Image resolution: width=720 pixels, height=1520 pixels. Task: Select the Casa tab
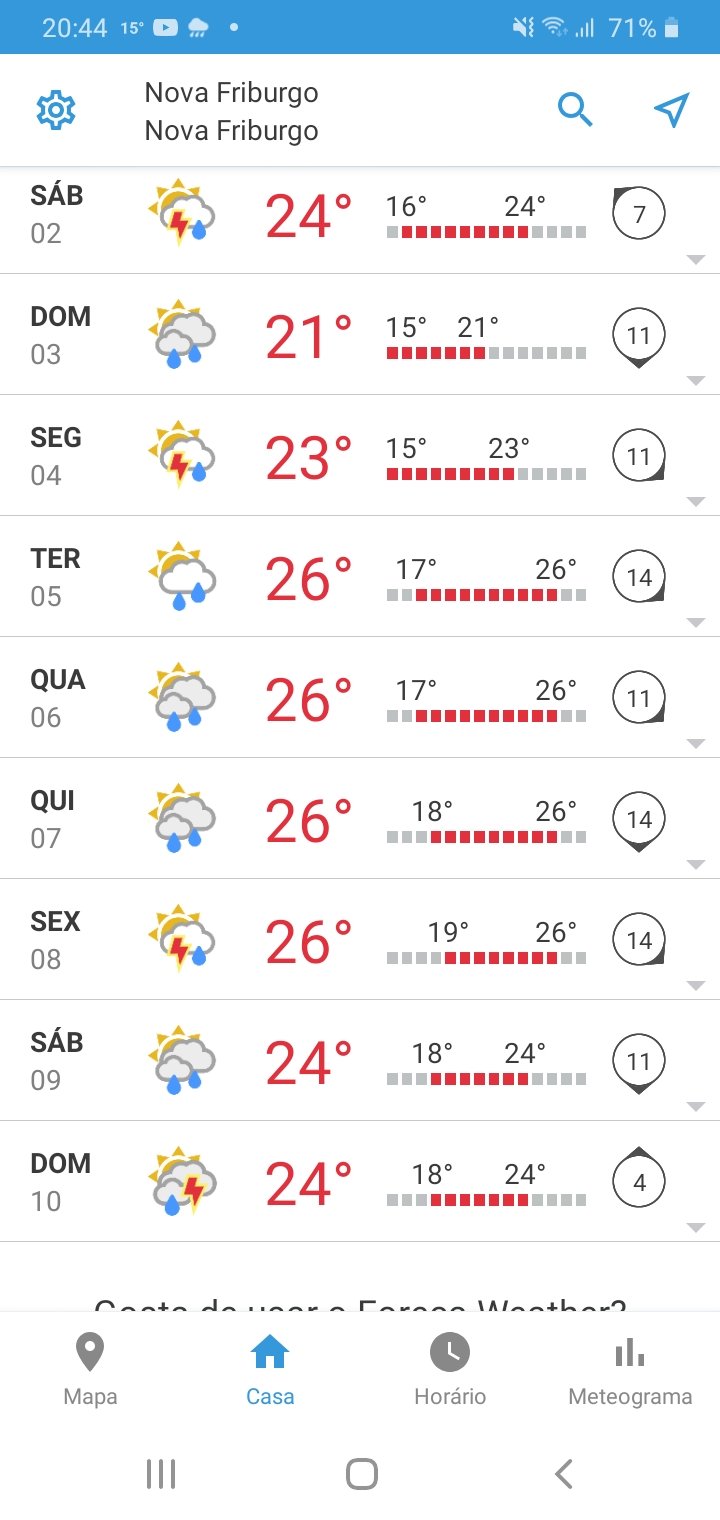(270, 1370)
